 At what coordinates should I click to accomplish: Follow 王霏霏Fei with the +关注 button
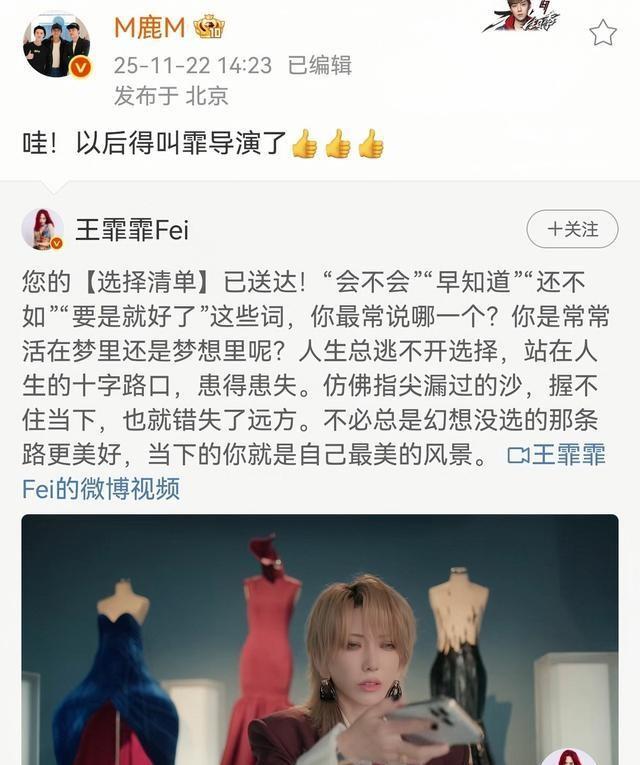[572, 229]
